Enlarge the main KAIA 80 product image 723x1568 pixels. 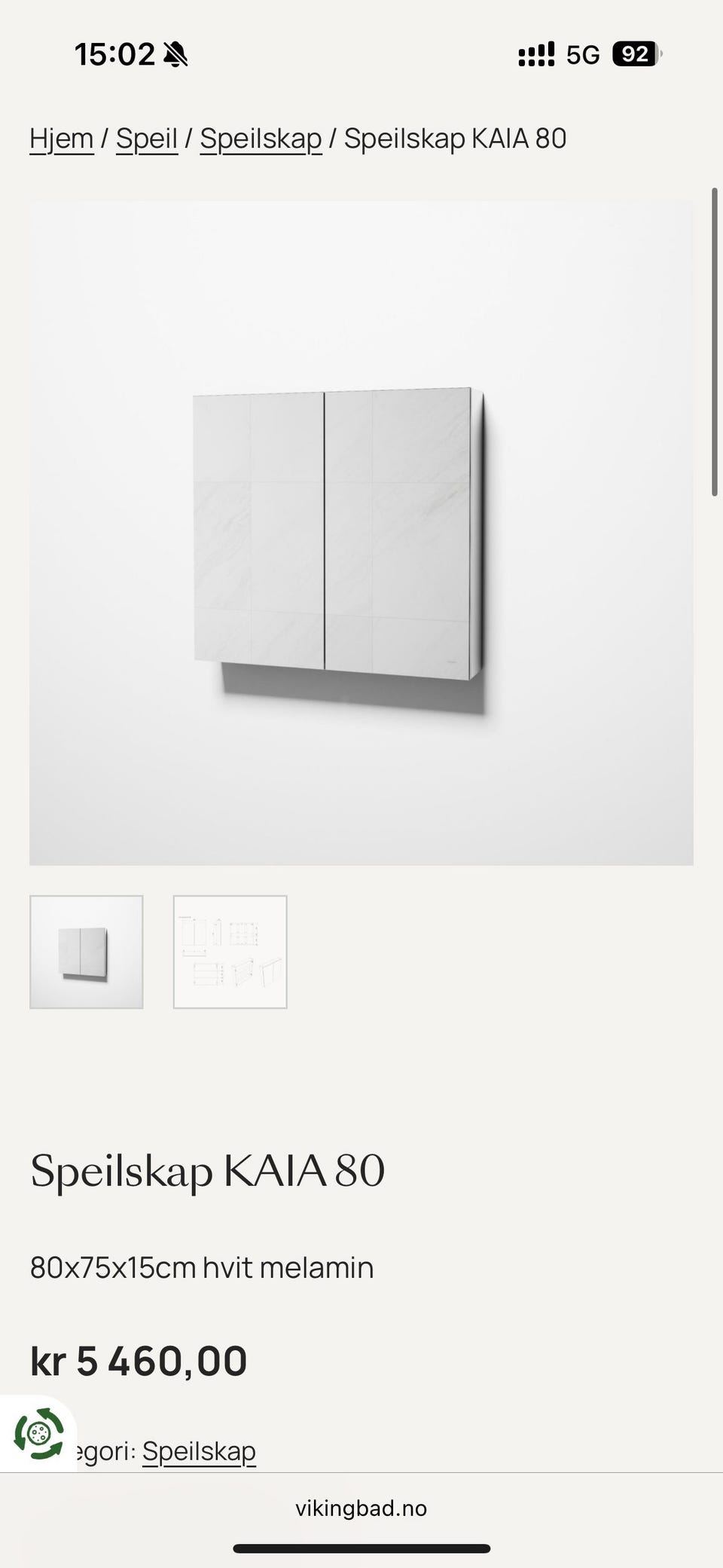point(361,533)
